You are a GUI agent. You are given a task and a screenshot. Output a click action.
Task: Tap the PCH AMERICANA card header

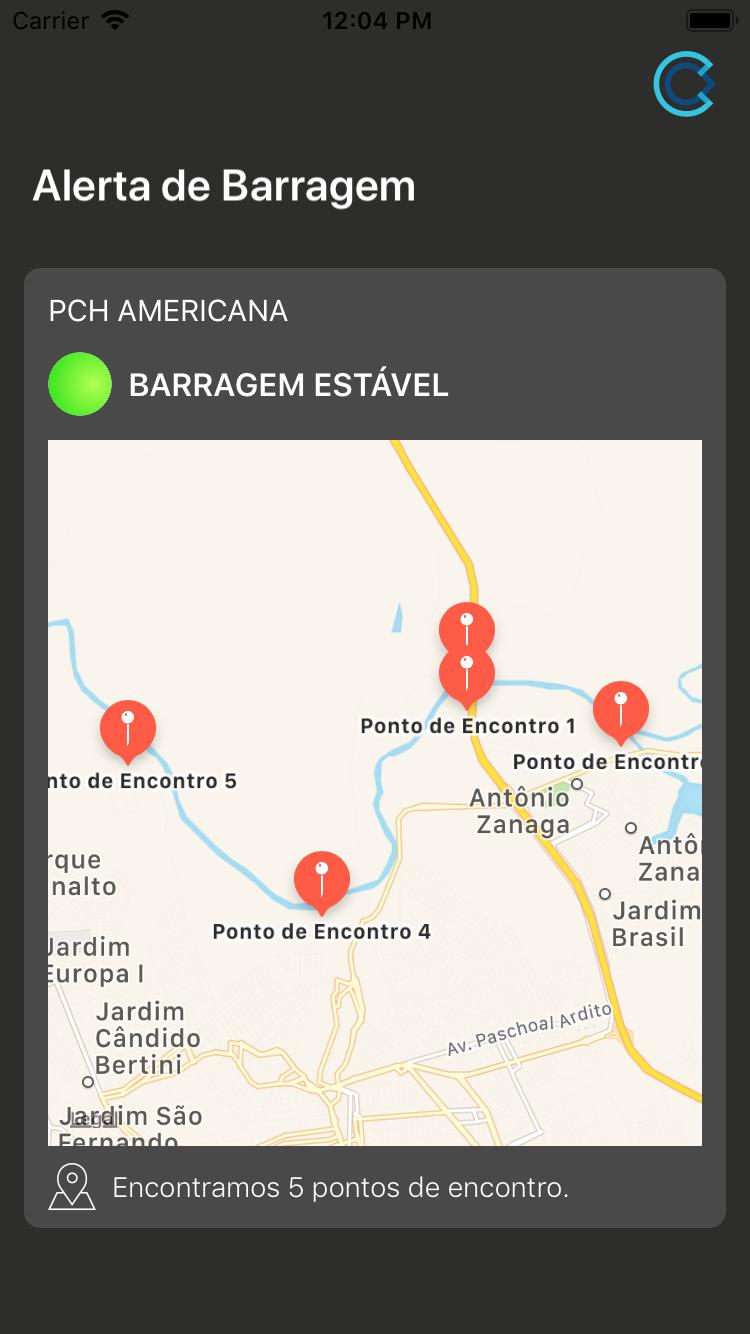(169, 311)
